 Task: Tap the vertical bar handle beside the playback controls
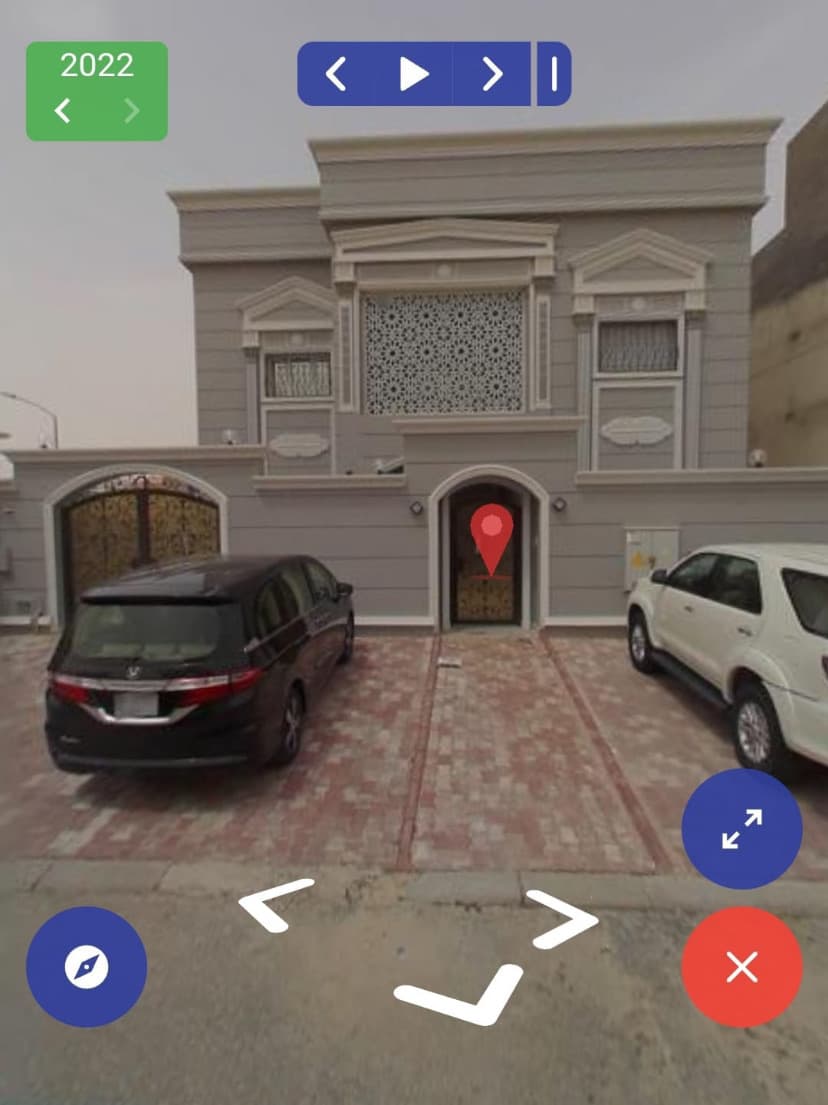tap(554, 74)
